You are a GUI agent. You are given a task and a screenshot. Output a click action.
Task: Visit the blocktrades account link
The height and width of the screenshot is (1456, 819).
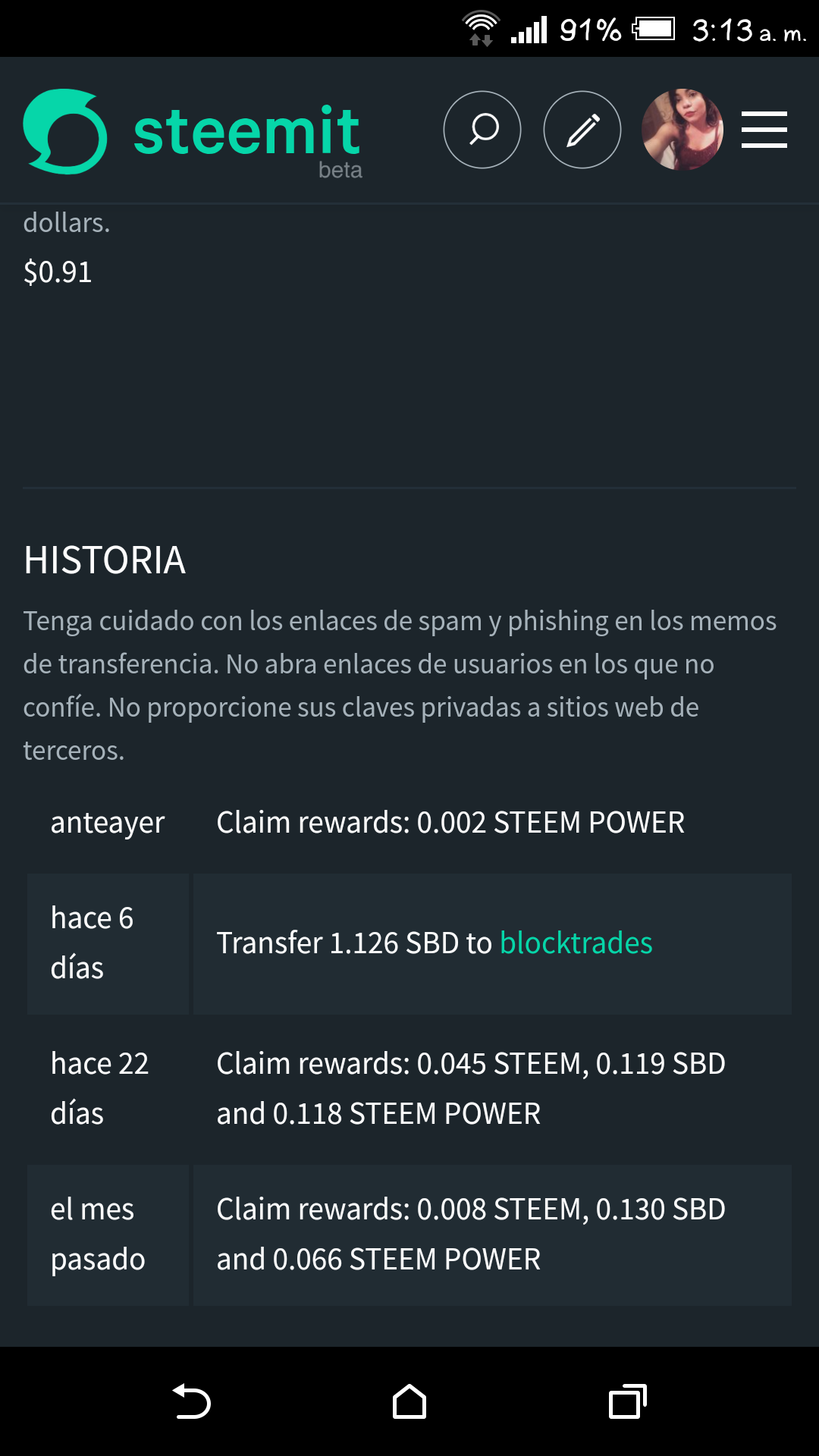[x=576, y=943]
